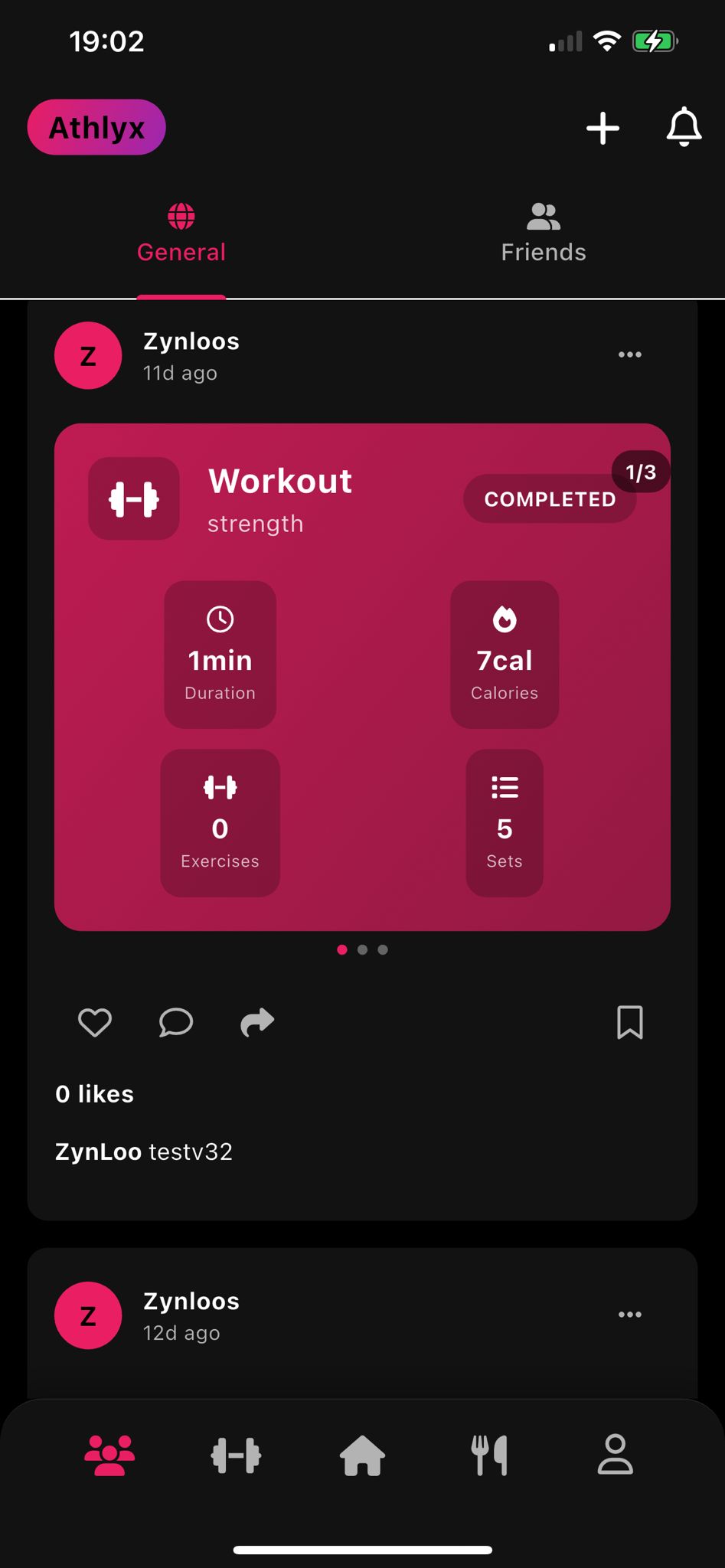725x1568 pixels.
Task: Open options menu on the 11d ago post
Action: (x=629, y=354)
